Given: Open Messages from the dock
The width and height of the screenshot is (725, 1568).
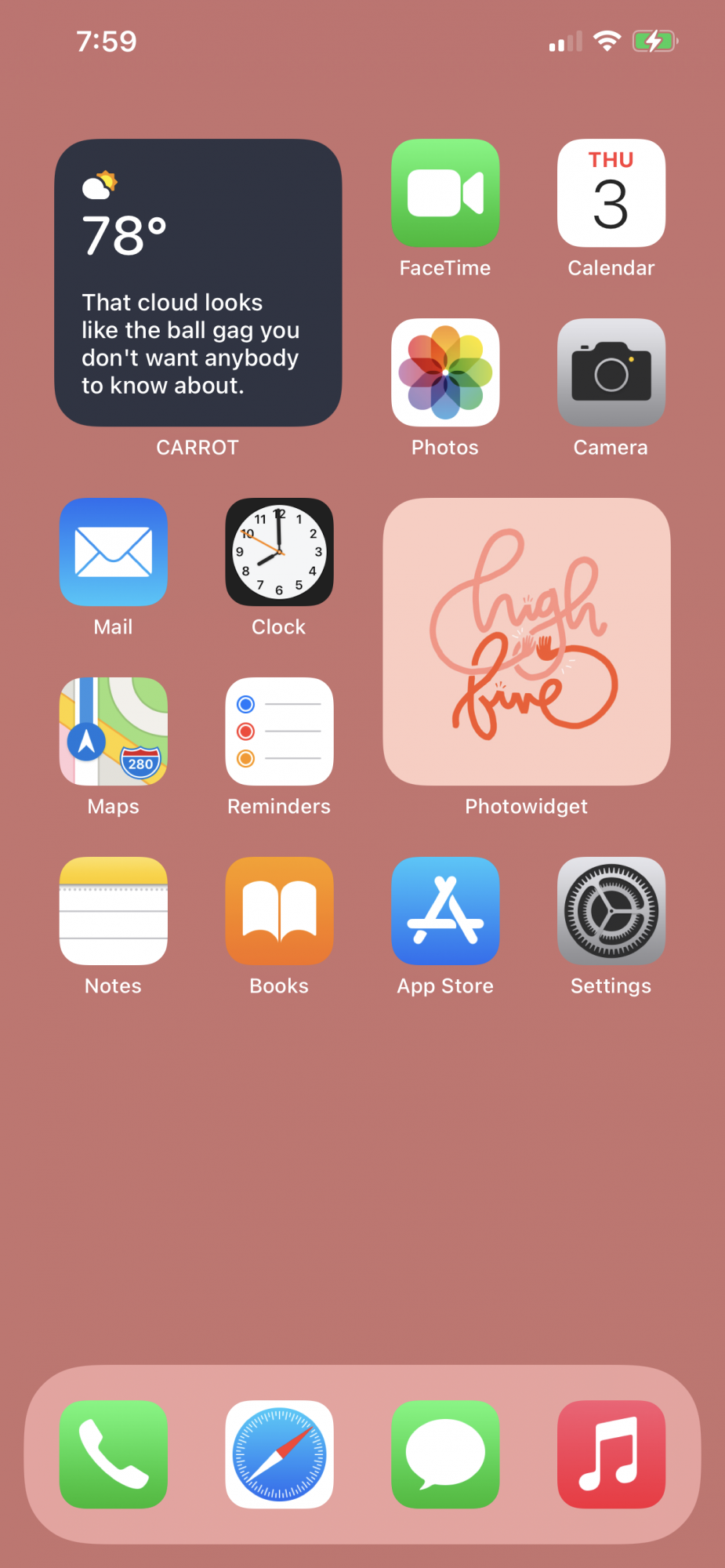Looking at the screenshot, I should [445, 1454].
